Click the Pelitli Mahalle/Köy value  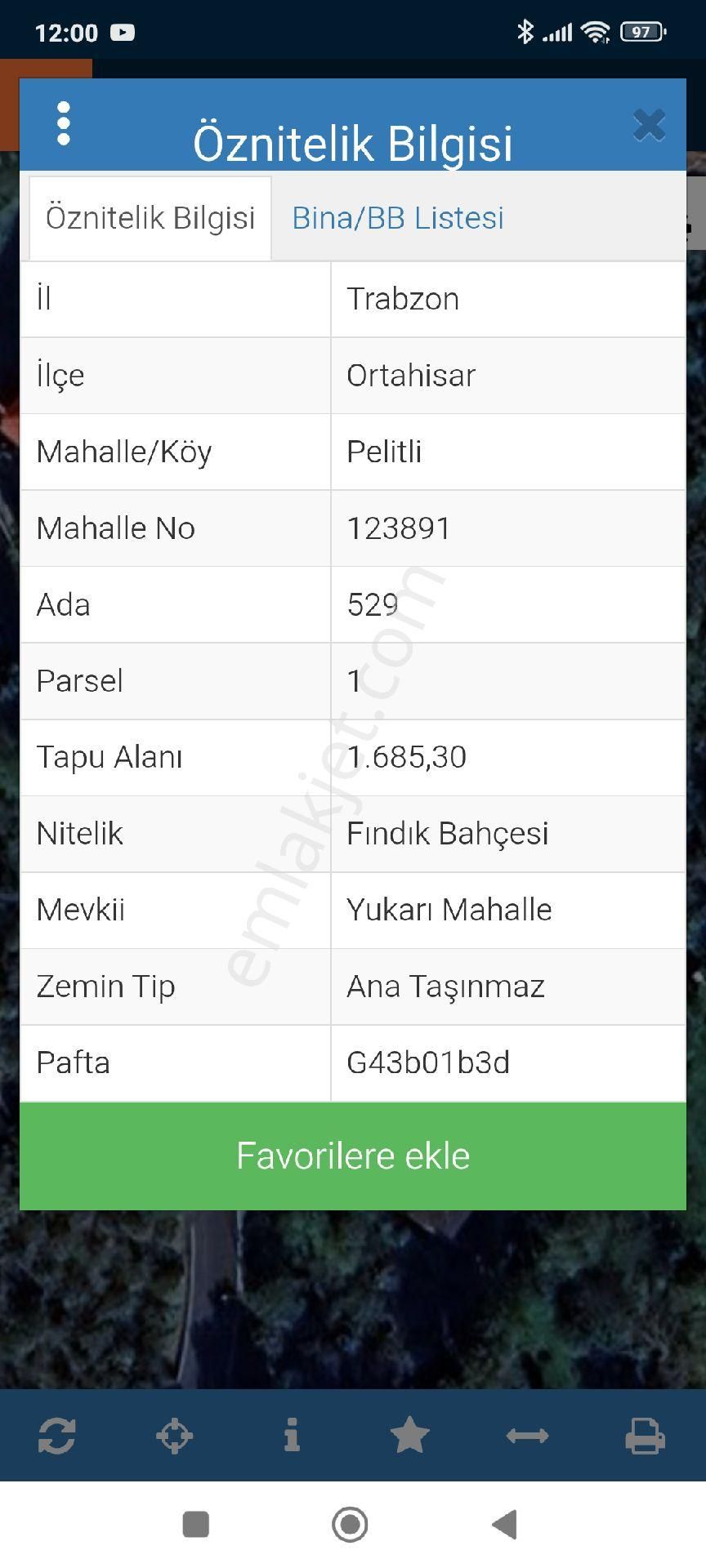tap(382, 452)
